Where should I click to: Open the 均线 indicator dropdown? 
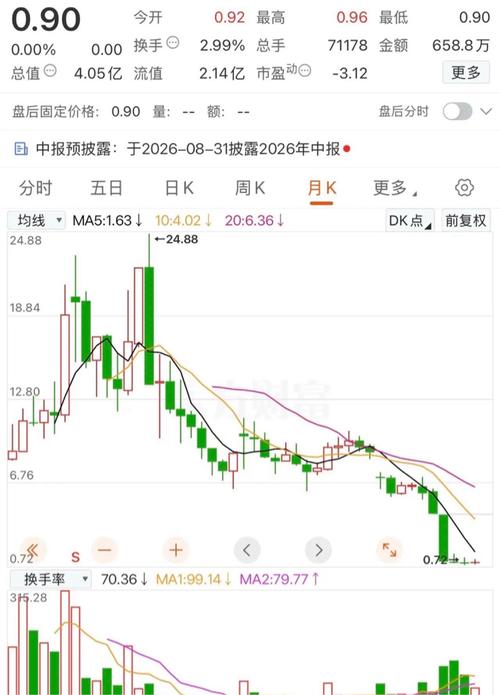(37, 220)
